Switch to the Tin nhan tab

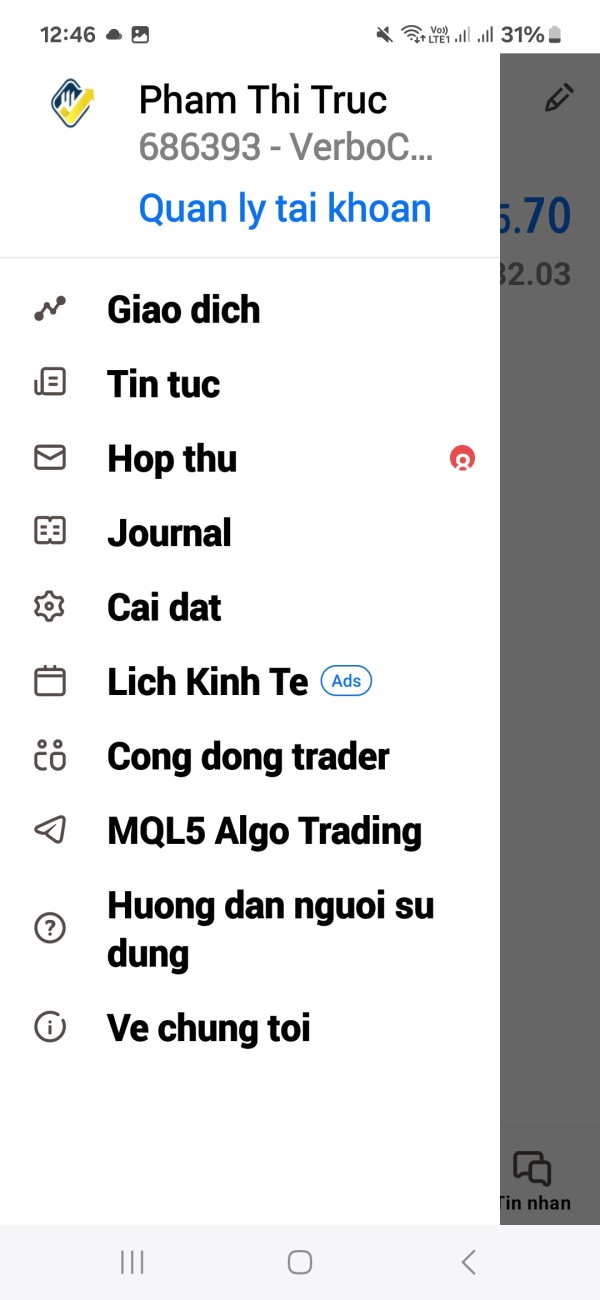pyautogui.click(x=536, y=1182)
